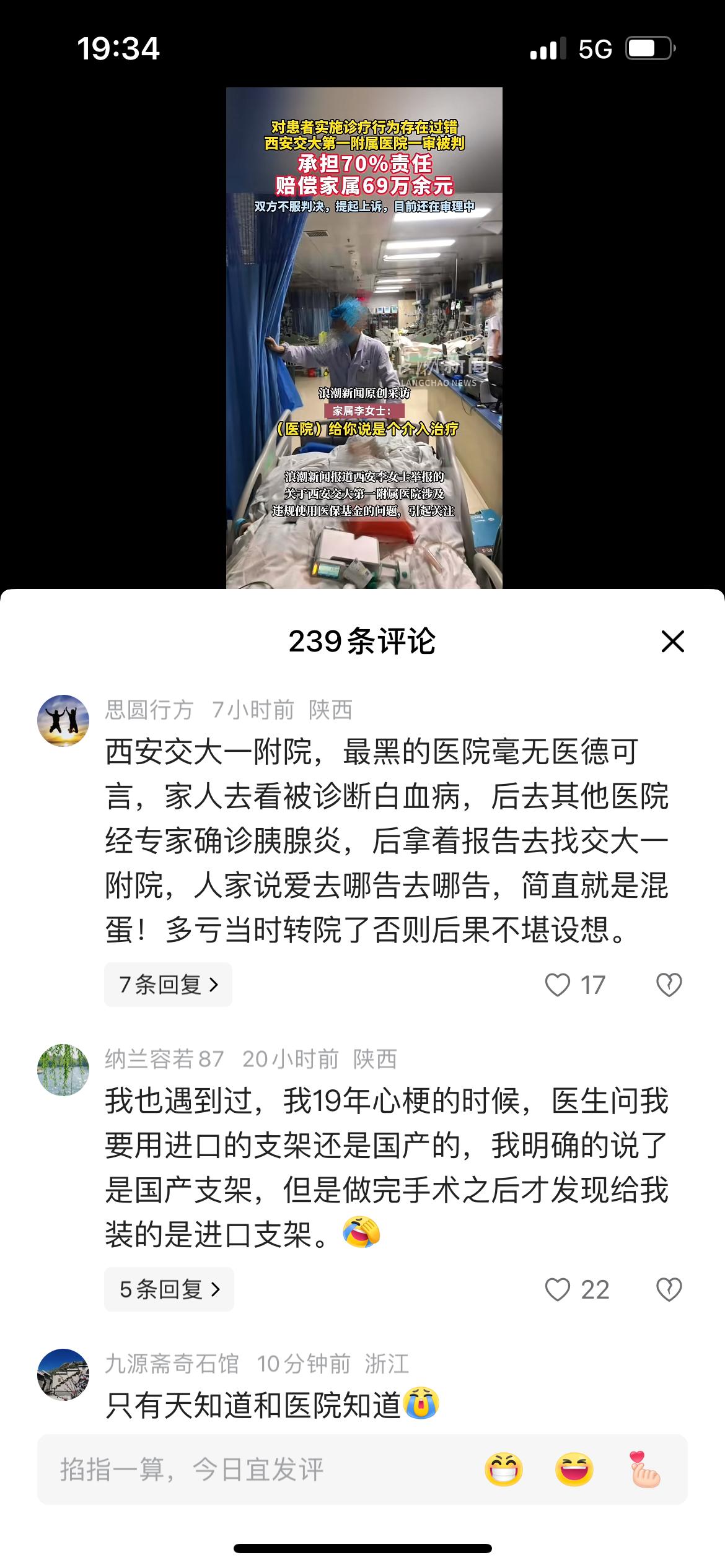Dislike 思圆行方's comment
725x1568 pixels.
pyautogui.click(x=669, y=985)
